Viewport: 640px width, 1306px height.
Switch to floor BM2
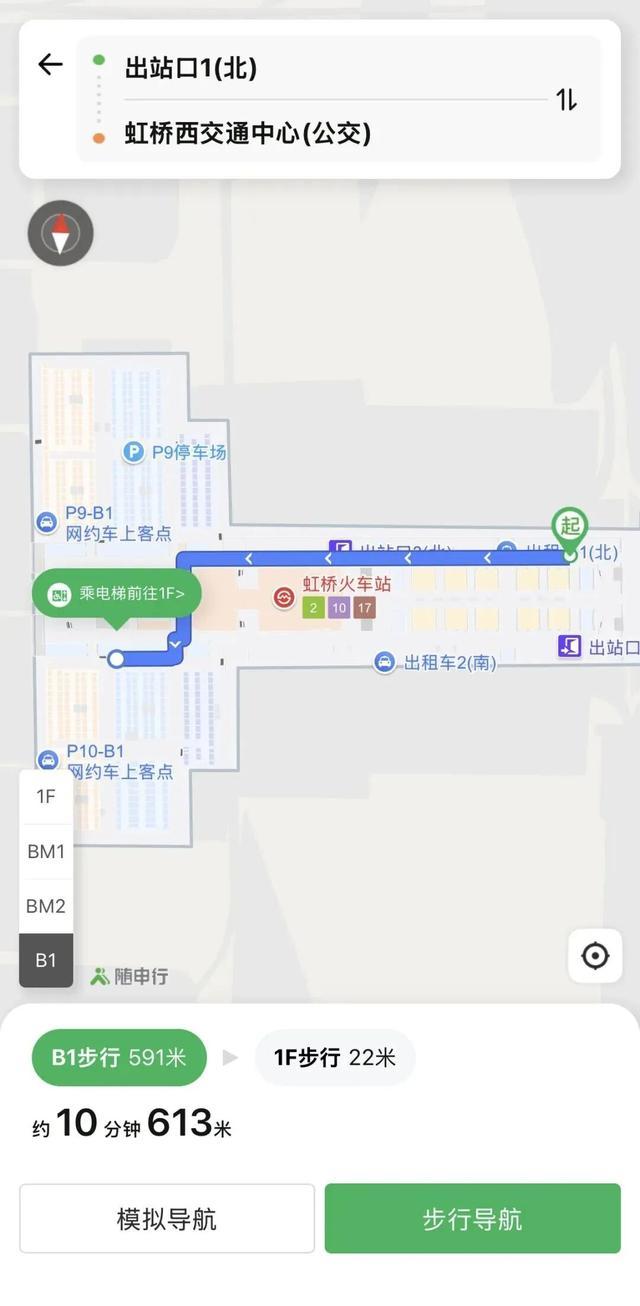click(46, 906)
